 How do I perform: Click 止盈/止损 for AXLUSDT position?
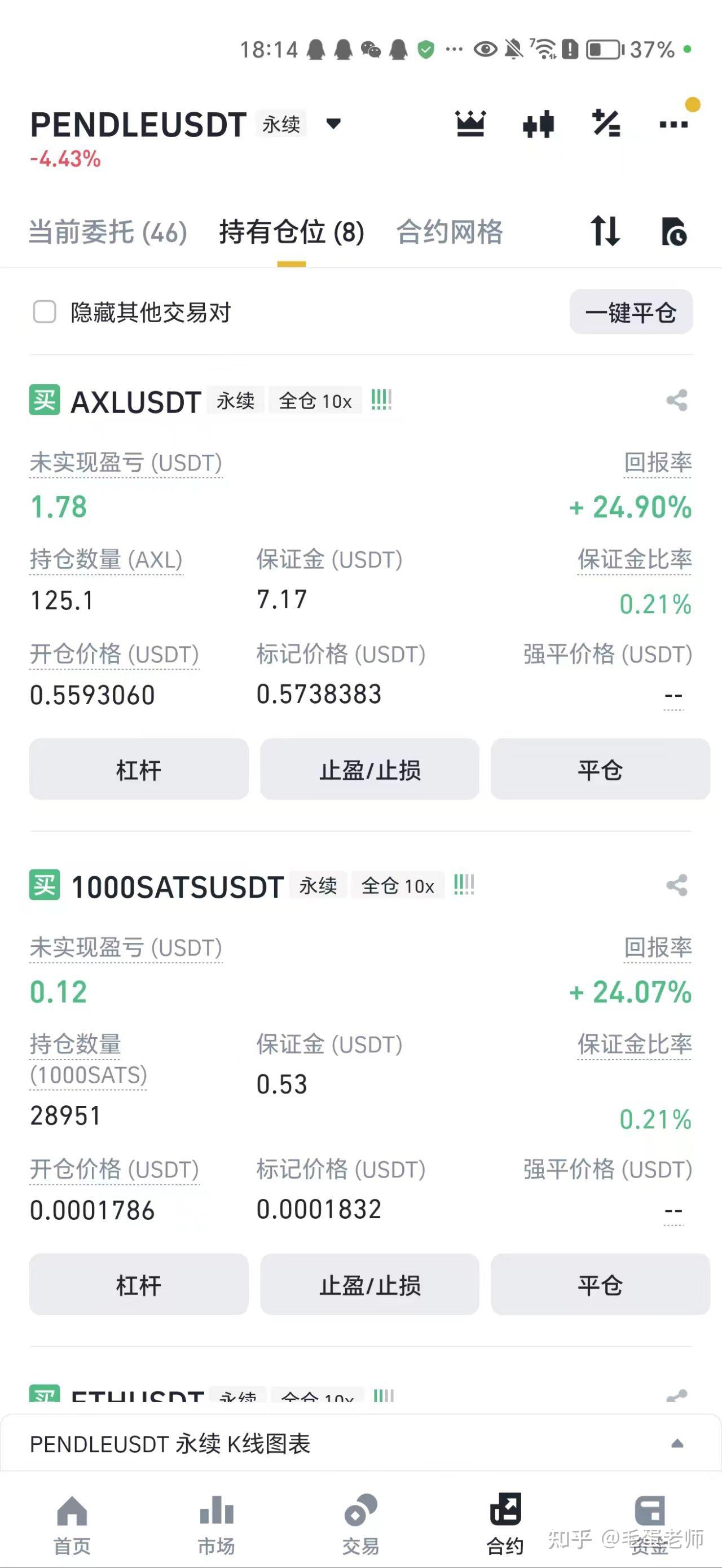[369, 770]
